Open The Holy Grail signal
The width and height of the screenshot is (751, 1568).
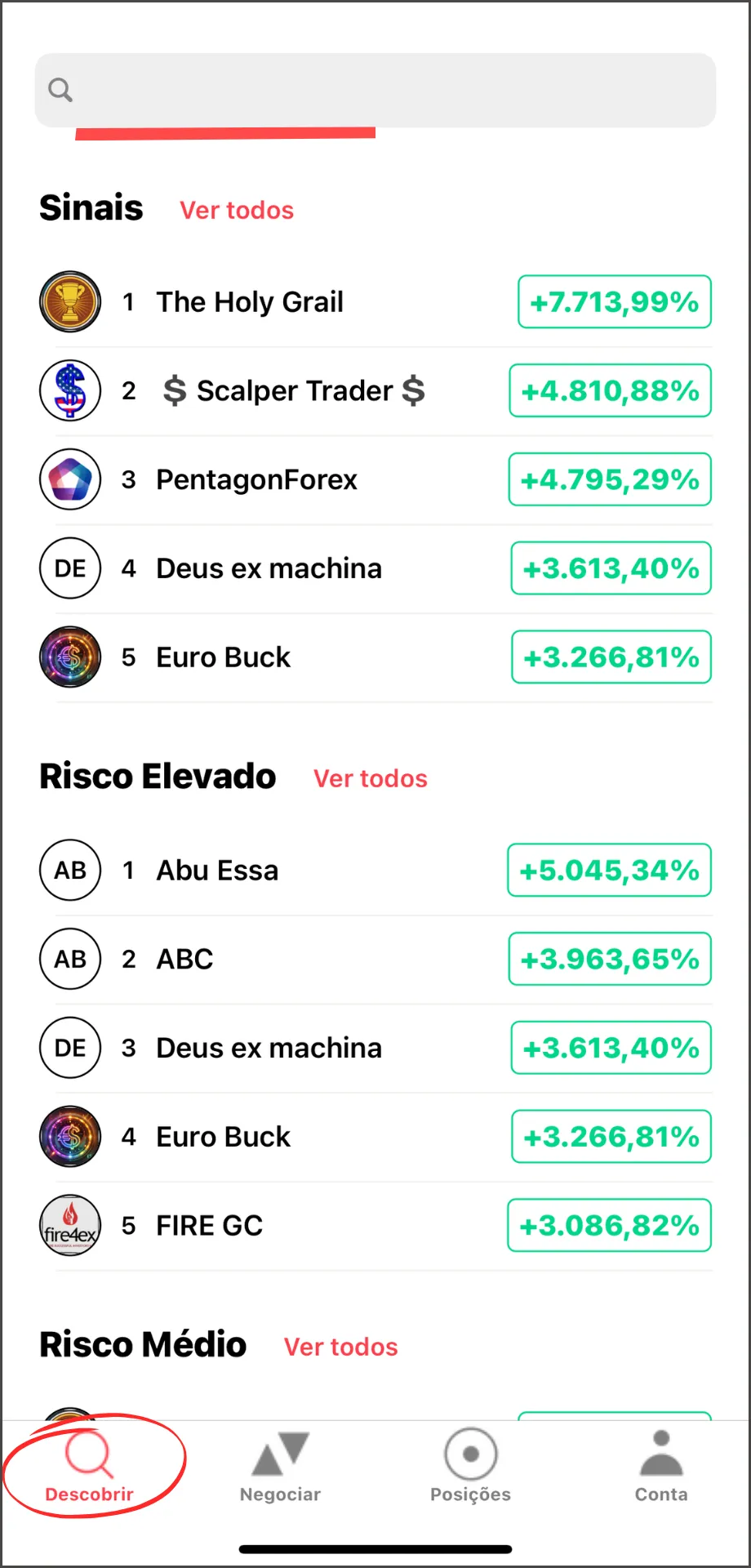[375, 302]
